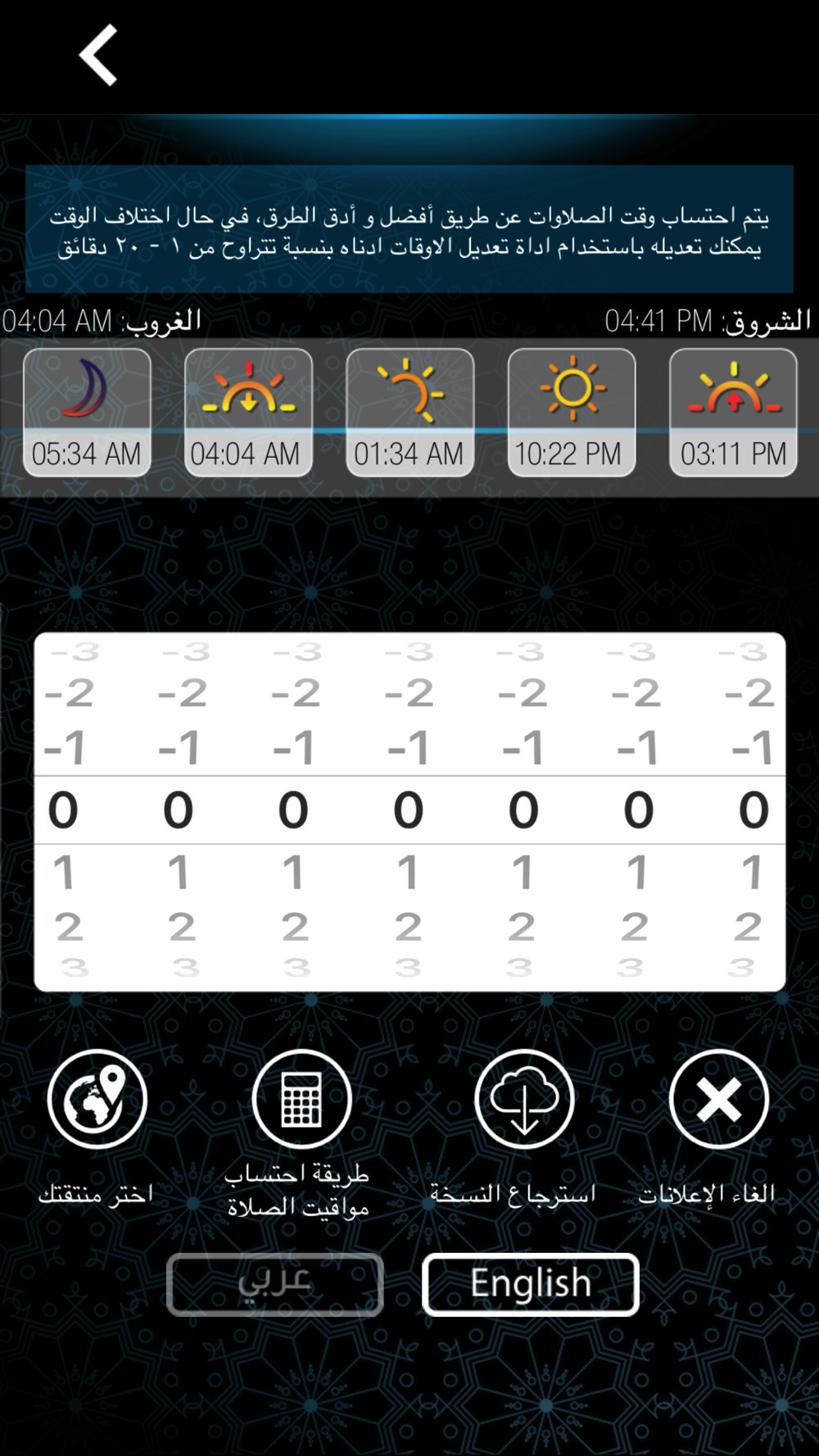819x1456 pixels.
Task: Go back using the top arrow
Action: point(98,56)
